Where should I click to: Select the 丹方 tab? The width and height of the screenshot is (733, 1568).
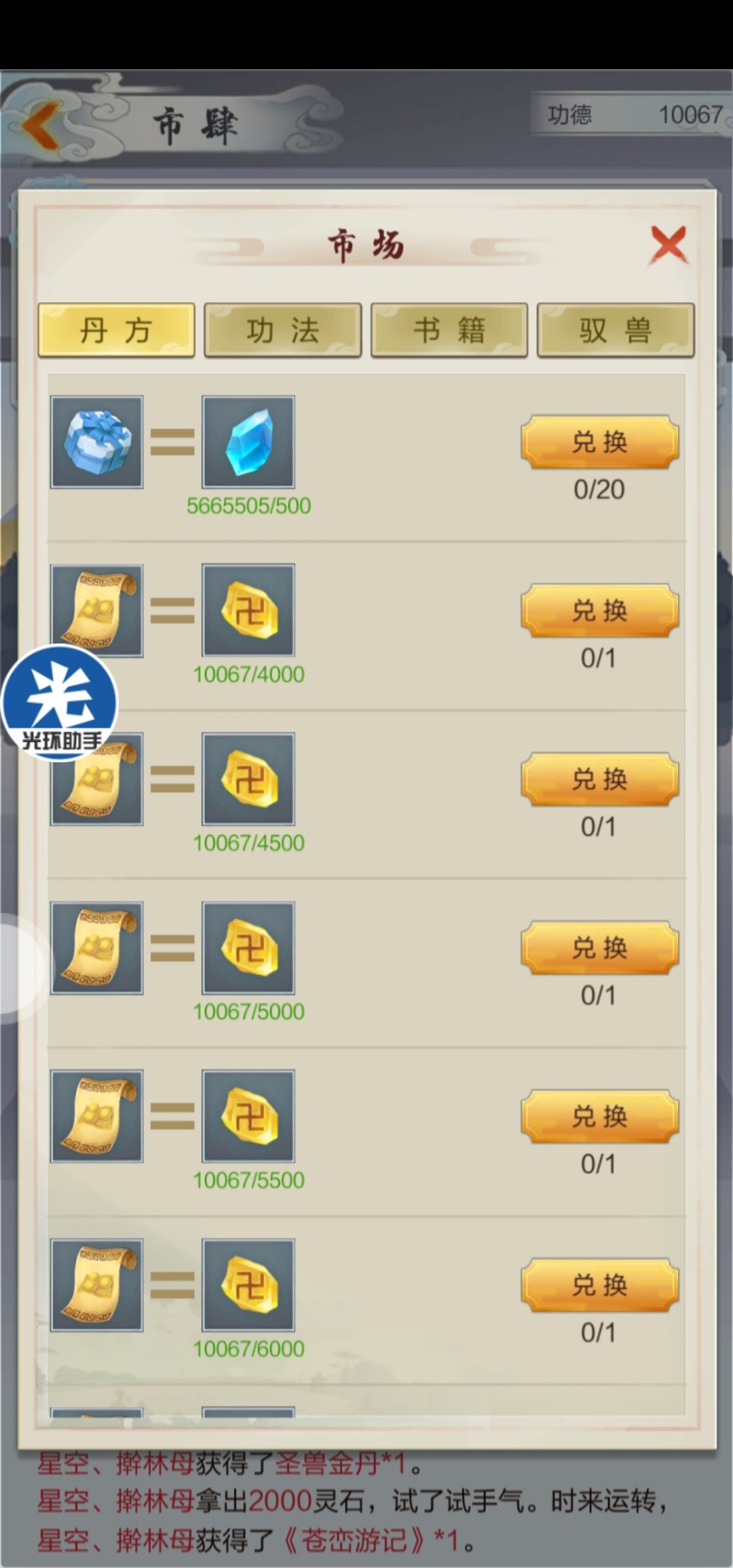[116, 331]
